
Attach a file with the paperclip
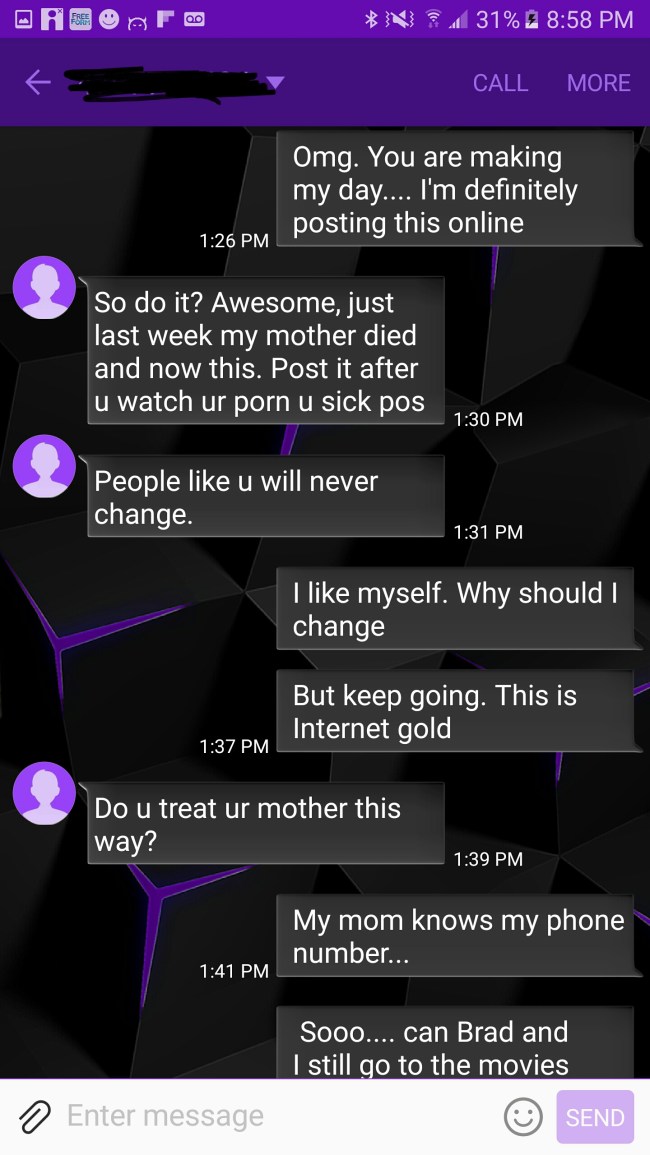pos(34,1116)
